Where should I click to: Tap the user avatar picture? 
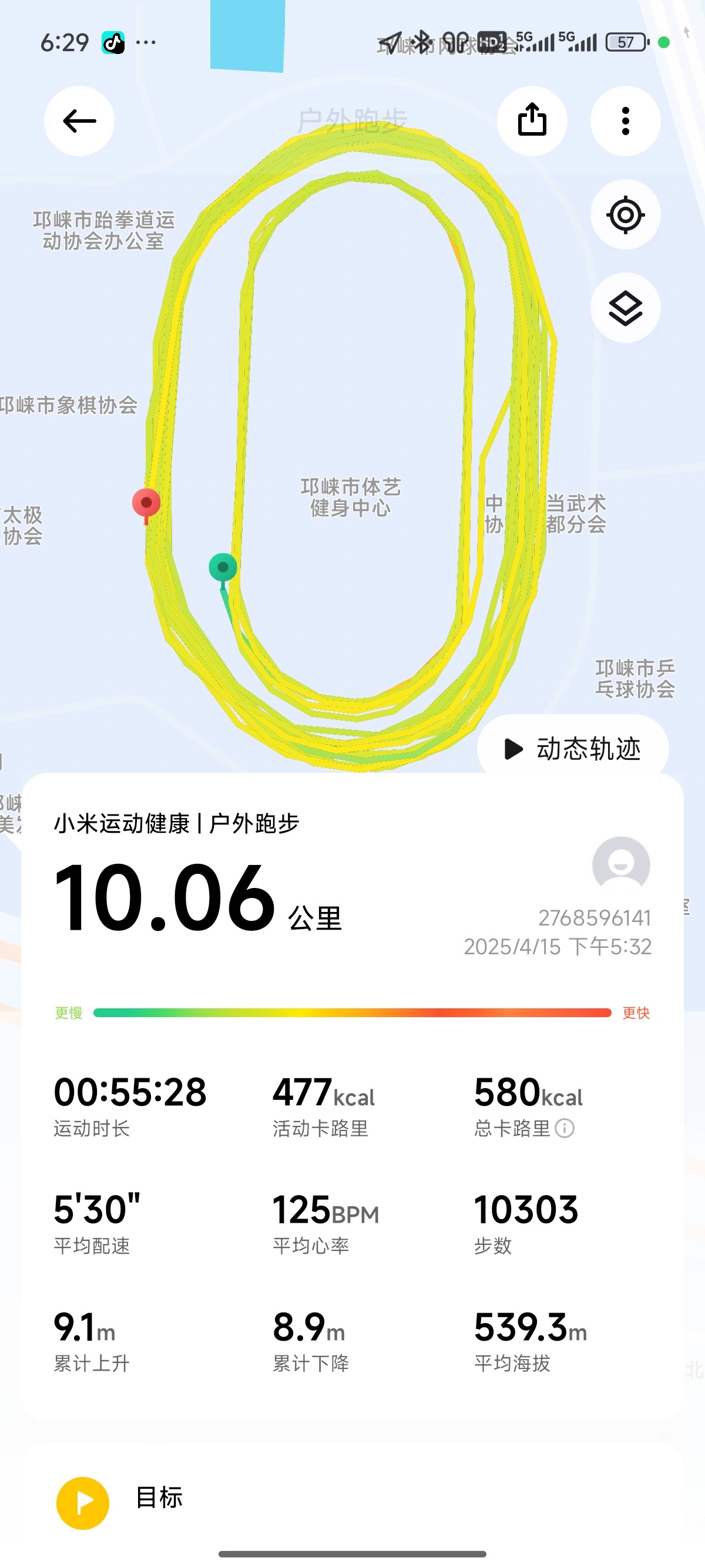[621, 865]
